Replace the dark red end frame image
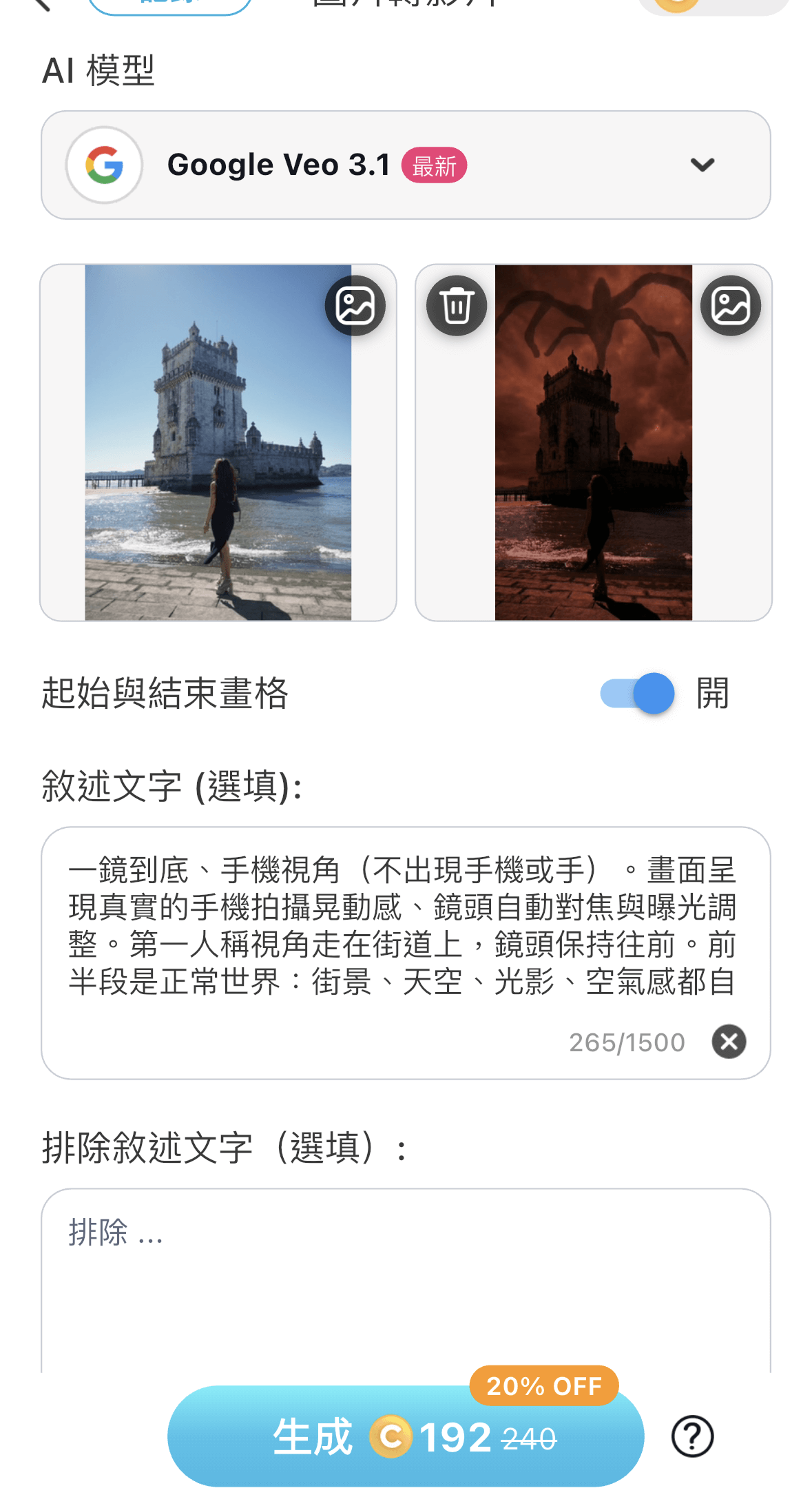The height and width of the screenshot is (1497, 812). [x=730, y=305]
